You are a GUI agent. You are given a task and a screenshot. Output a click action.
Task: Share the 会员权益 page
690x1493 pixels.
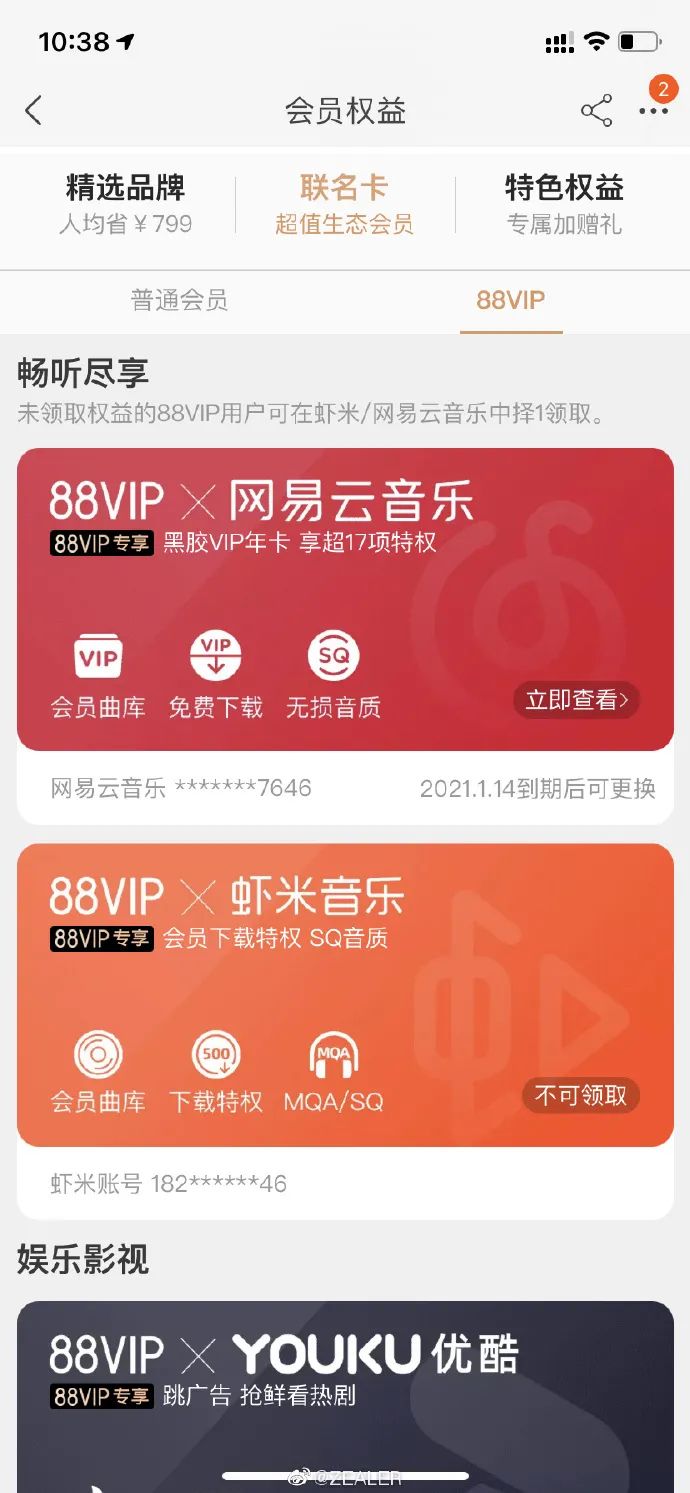pos(596,110)
